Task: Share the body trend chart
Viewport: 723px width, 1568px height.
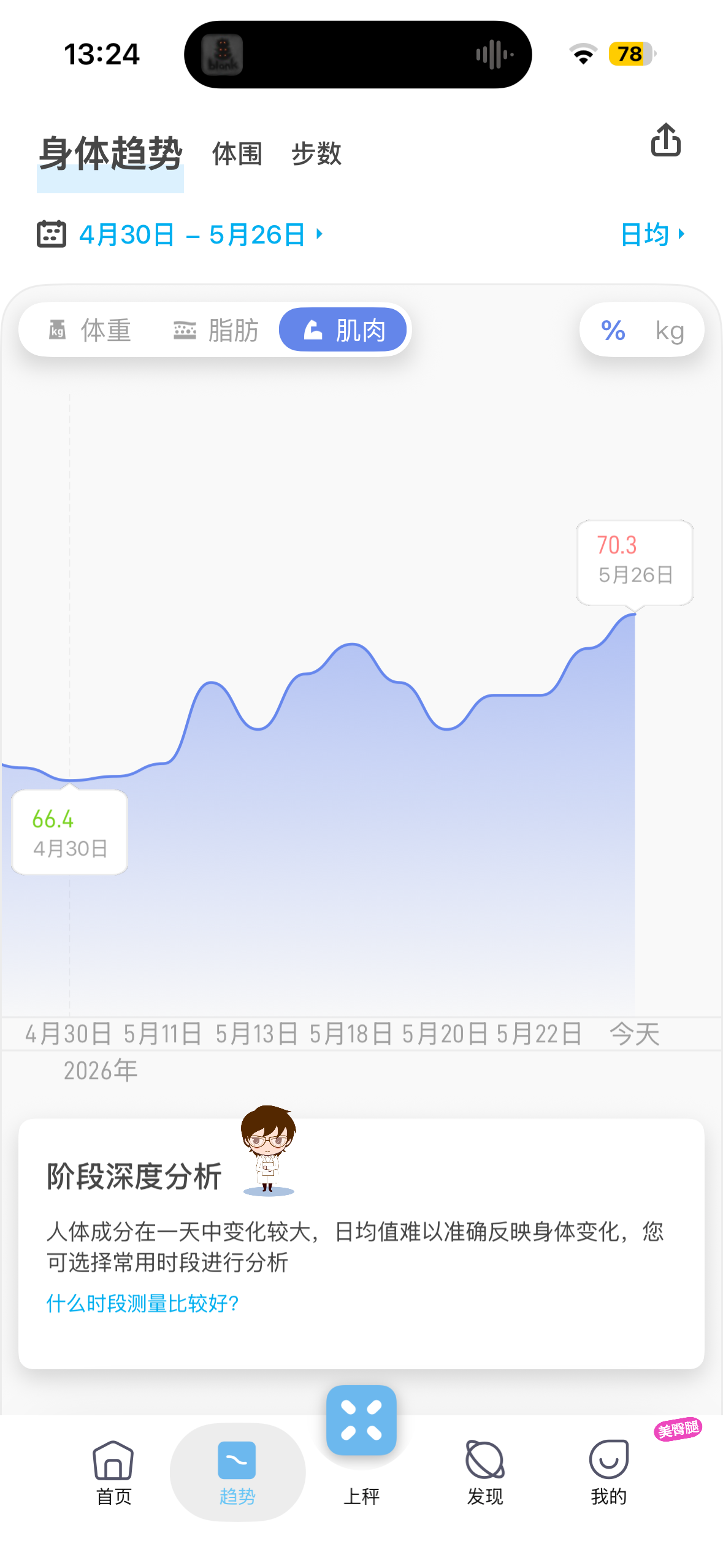Action: point(665,140)
